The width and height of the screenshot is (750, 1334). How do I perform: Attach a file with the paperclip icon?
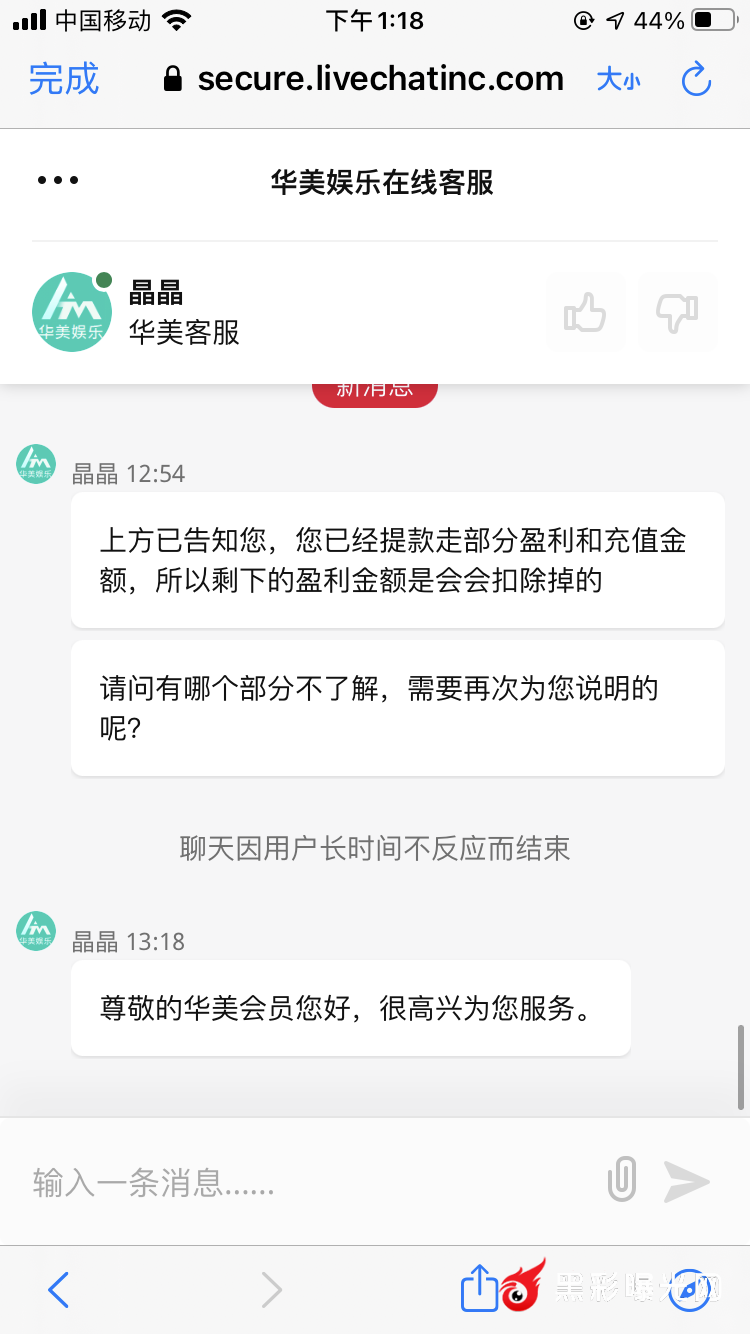click(x=622, y=1181)
